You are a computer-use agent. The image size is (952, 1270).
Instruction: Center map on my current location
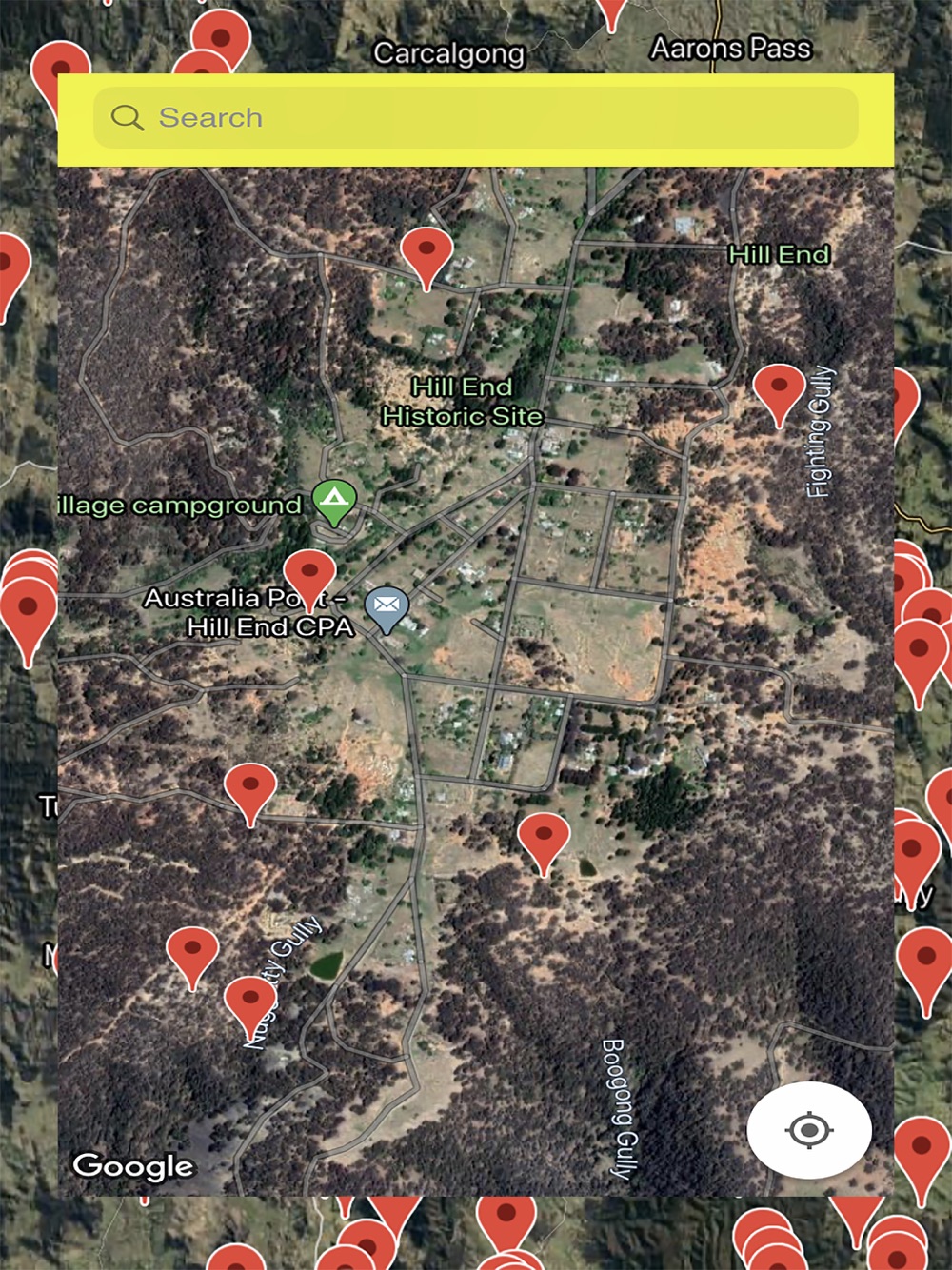click(809, 1131)
